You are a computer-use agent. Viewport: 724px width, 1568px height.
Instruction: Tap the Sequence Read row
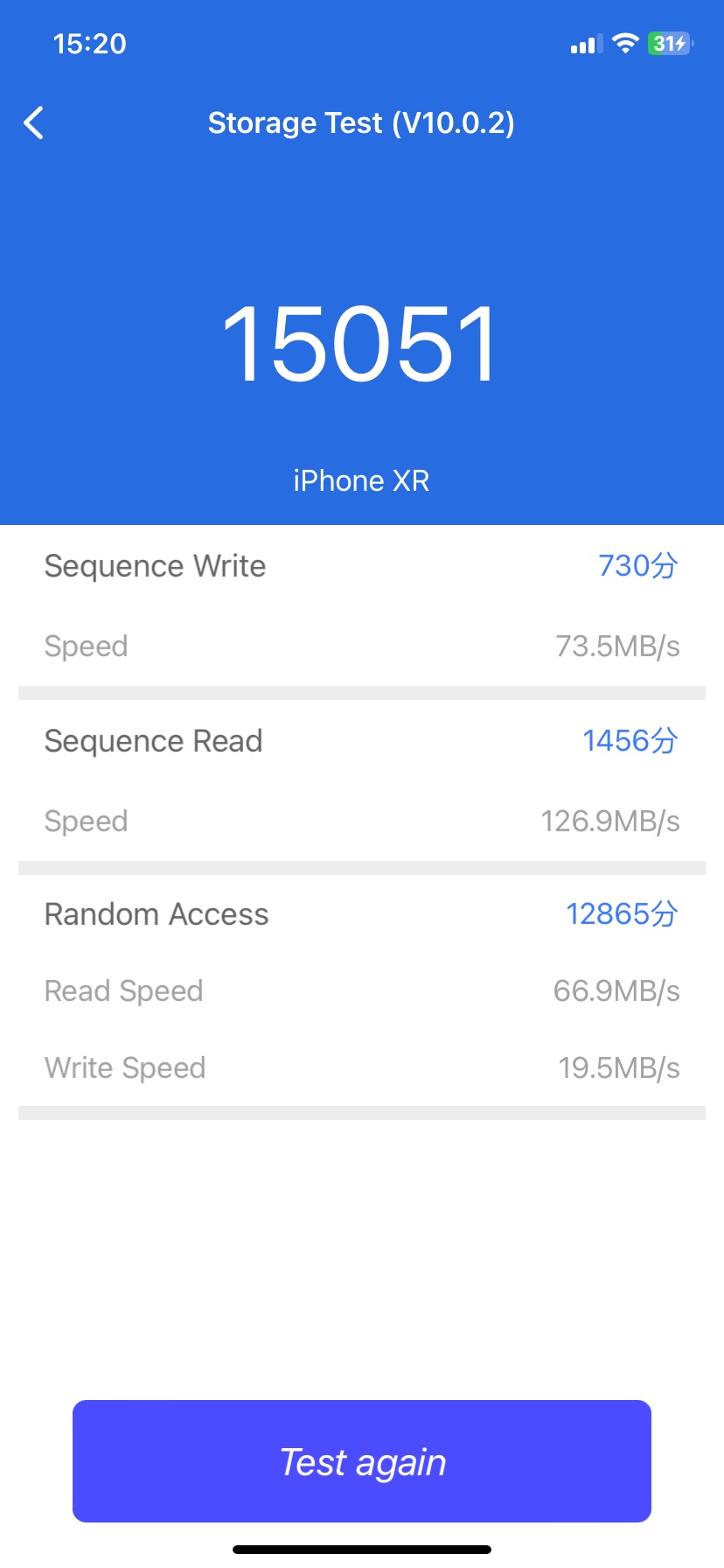coord(153,740)
